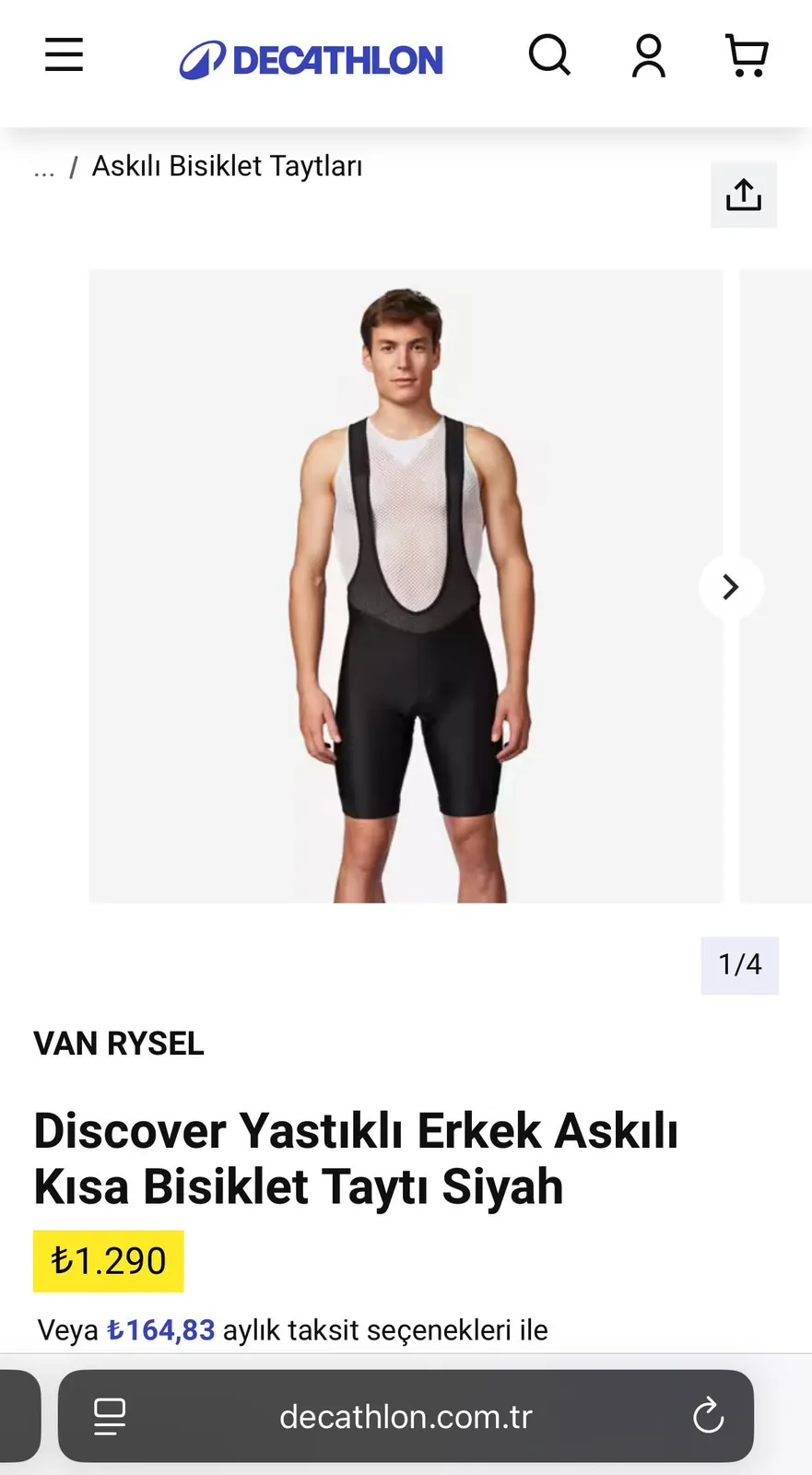The height and width of the screenshot is (1475, 812).
Task: Share this product
Action: coord(744,195)
